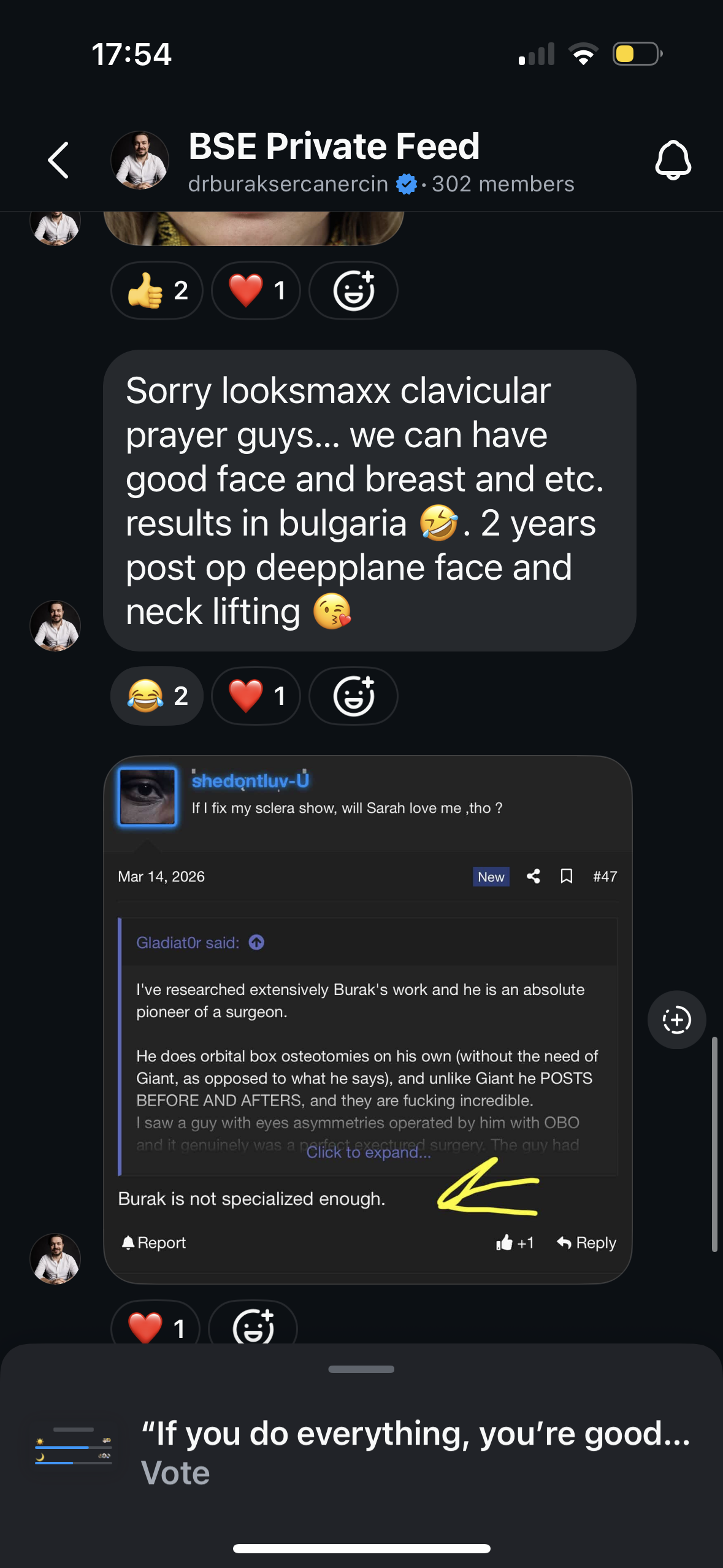
Task: Add a reaction to the looksmaxx message
Action: 353,696
